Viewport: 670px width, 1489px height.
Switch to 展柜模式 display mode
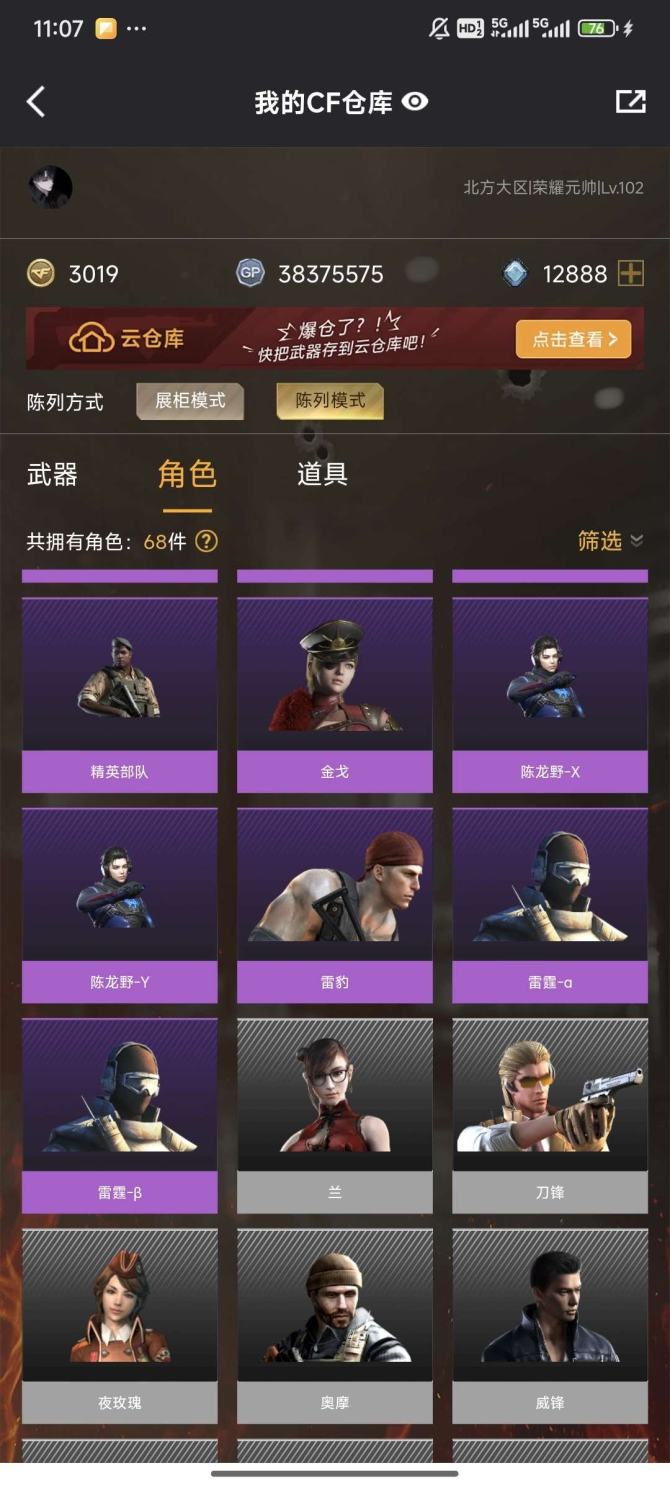click(x=190, y=401)
